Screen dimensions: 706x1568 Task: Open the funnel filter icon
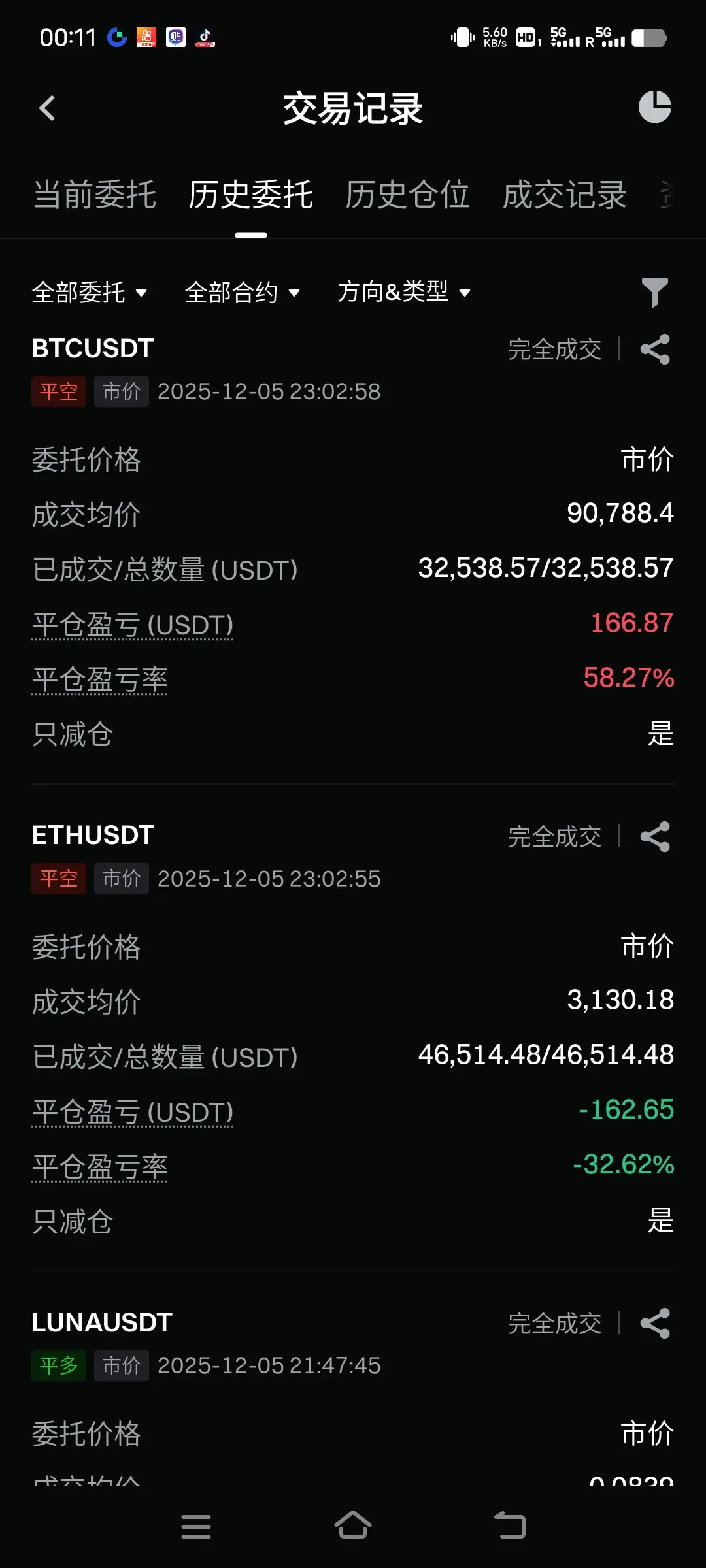654,292
